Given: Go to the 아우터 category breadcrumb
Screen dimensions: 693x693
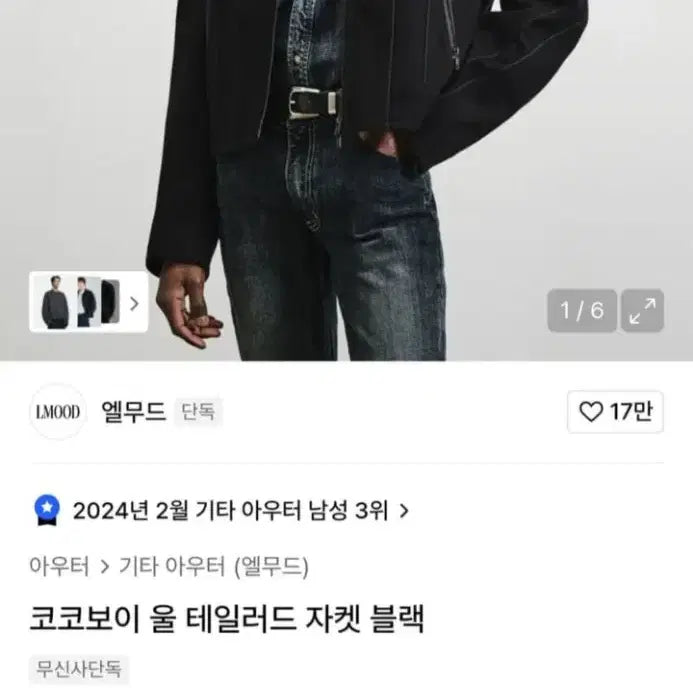Looking at the screenshot, I should pyautogui.click(x=60, y=567).
